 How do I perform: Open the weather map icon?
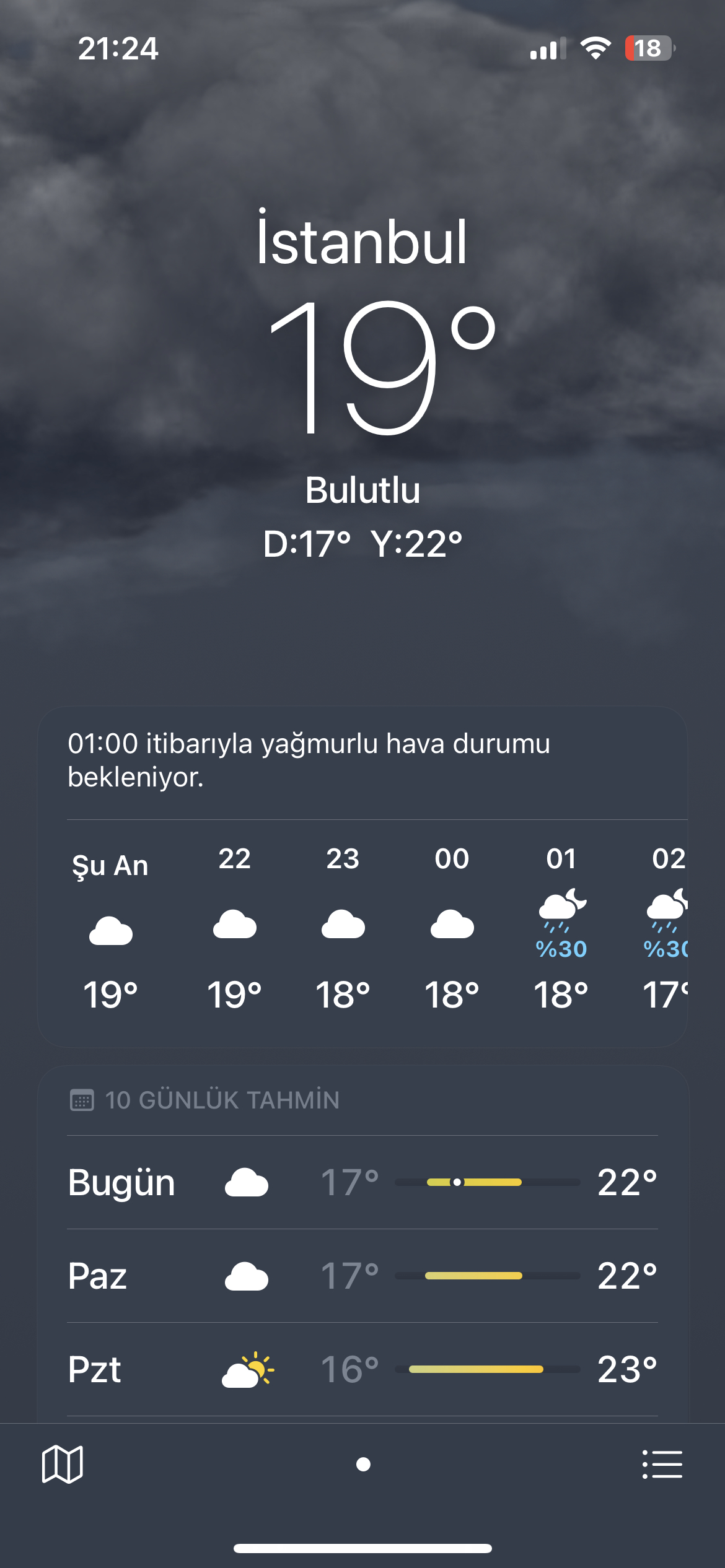coord(62,1464)
